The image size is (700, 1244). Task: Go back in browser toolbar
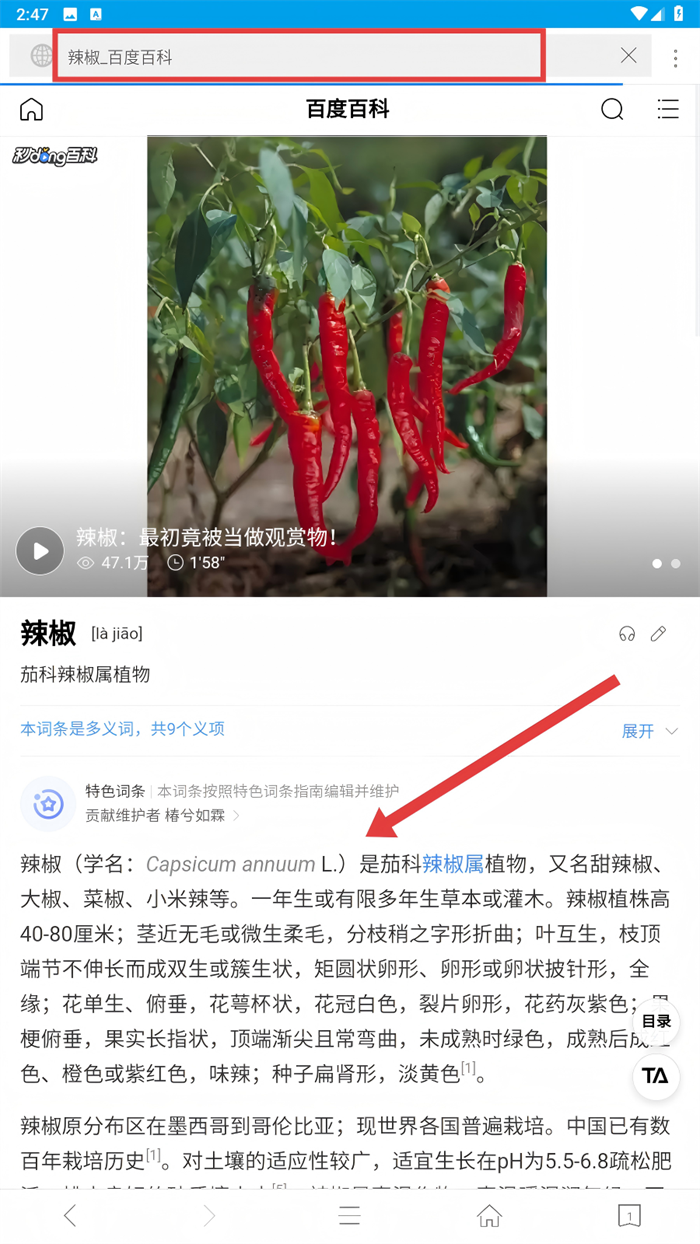coord(70,1216)
